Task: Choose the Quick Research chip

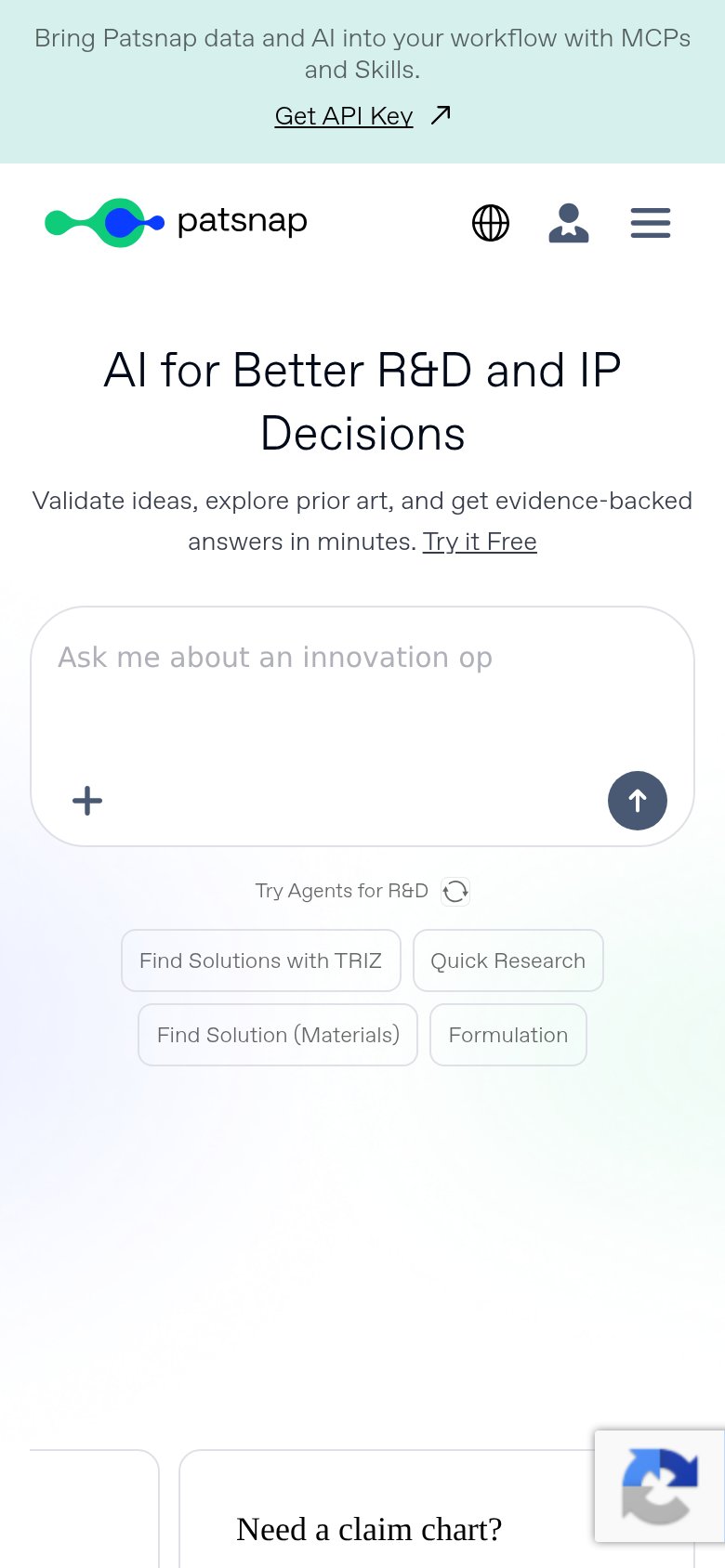Action: pyautogui.click(x=508, y=960)
